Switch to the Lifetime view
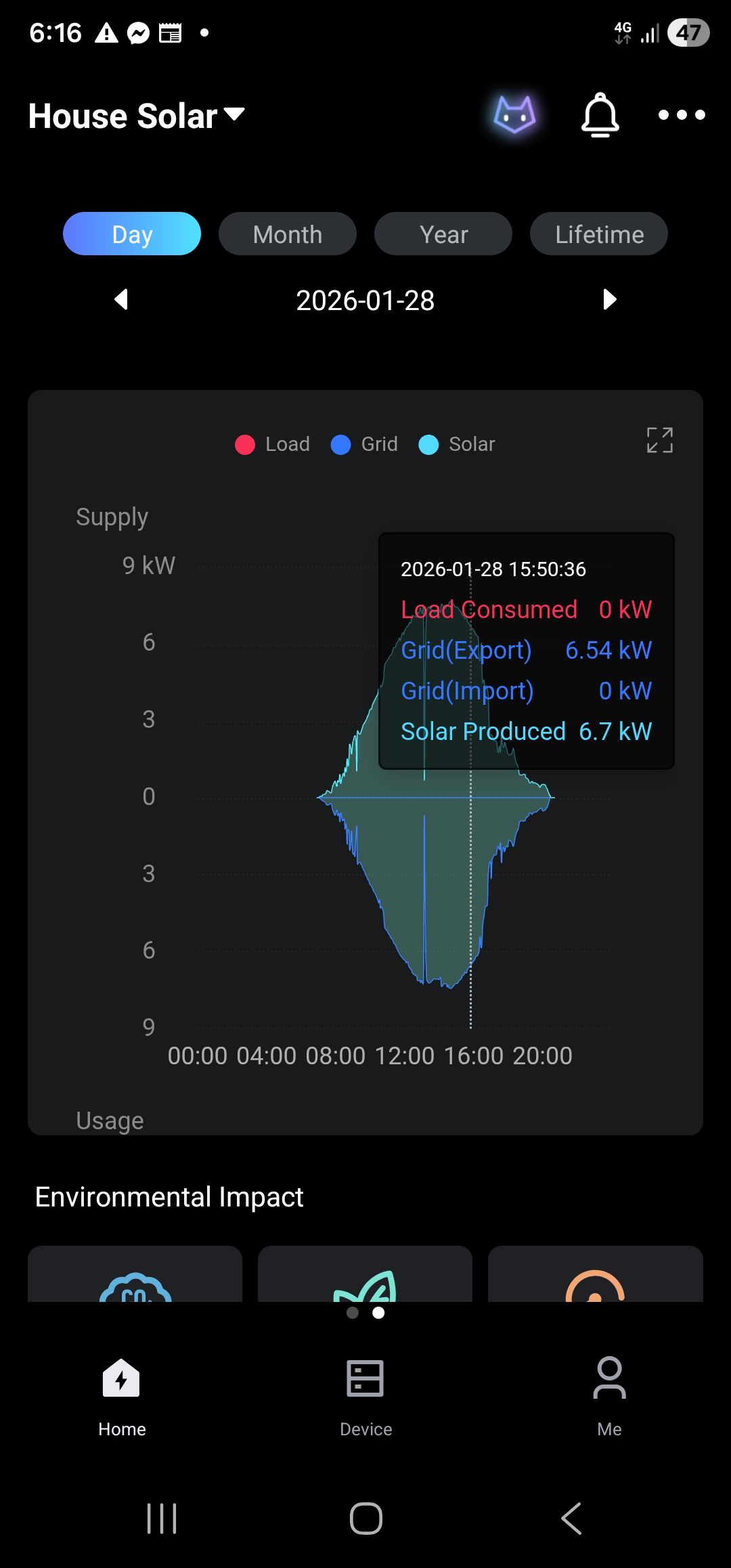Viewport: 731px width, 1568px height. pyautogui.click(x=599, y=234)
